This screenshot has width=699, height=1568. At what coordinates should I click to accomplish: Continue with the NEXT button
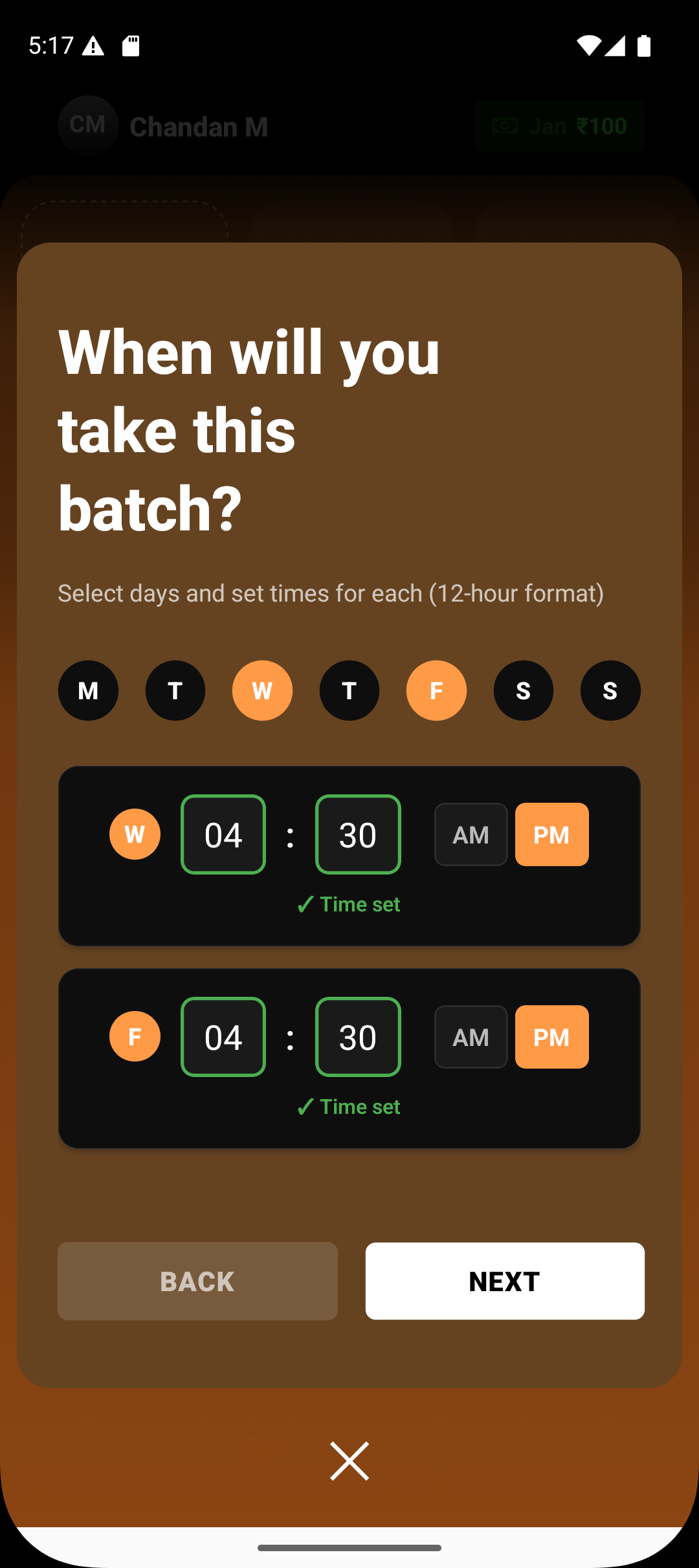click(x=505, y=1281)
